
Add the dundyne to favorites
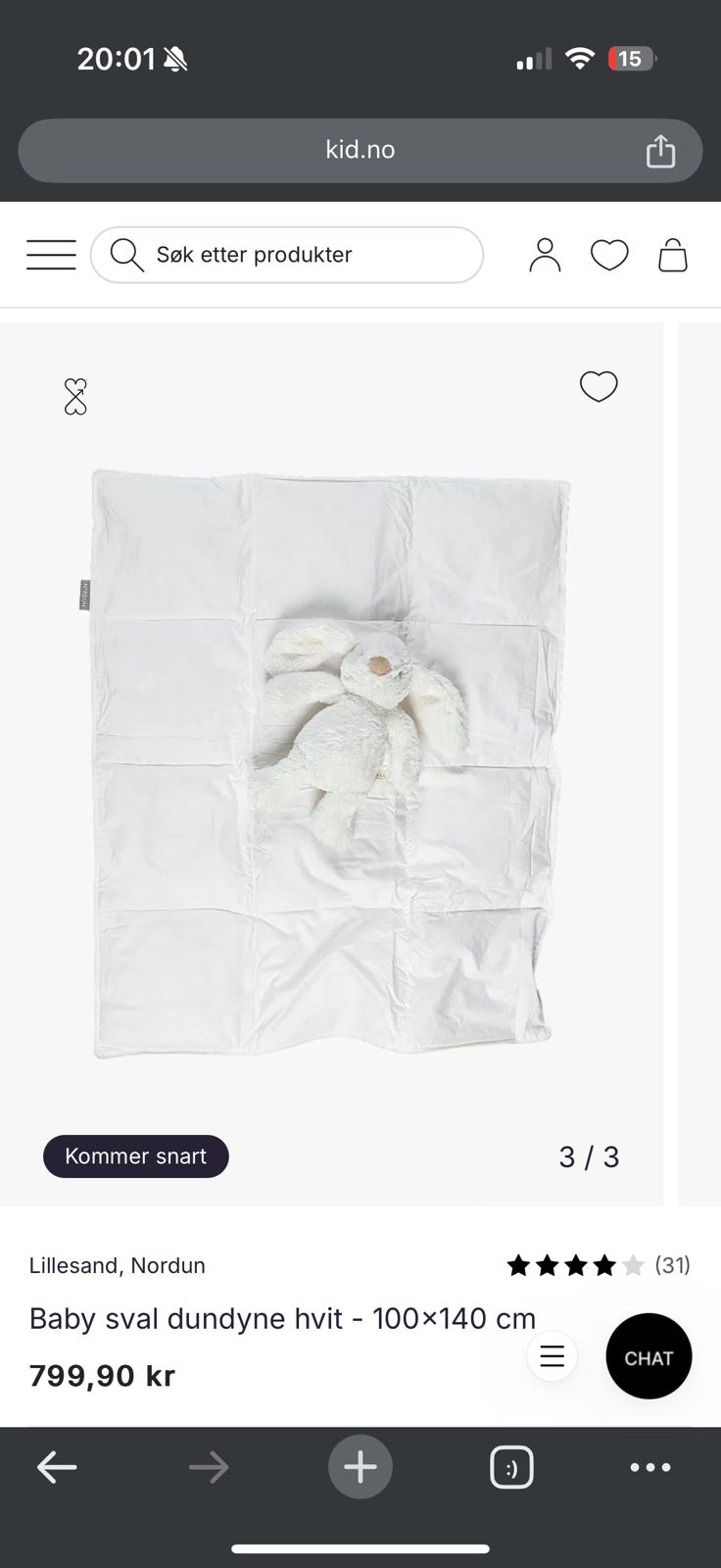[599, 386]
